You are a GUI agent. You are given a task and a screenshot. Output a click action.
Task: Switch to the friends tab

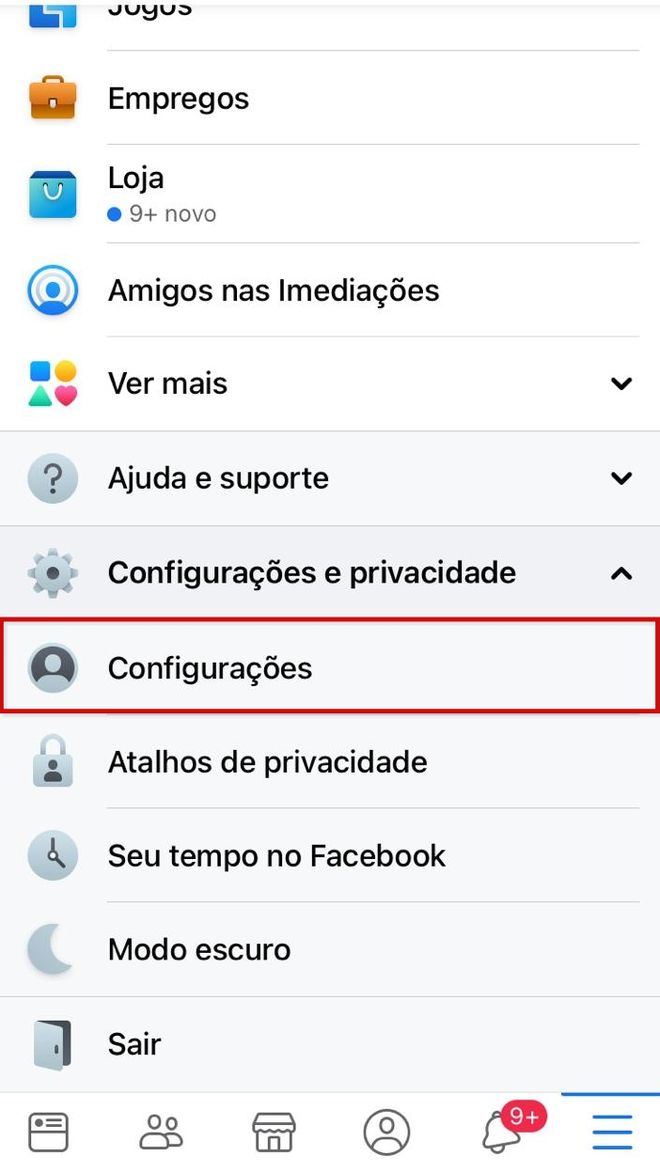pyautogui.click(x=161, y=1132)
